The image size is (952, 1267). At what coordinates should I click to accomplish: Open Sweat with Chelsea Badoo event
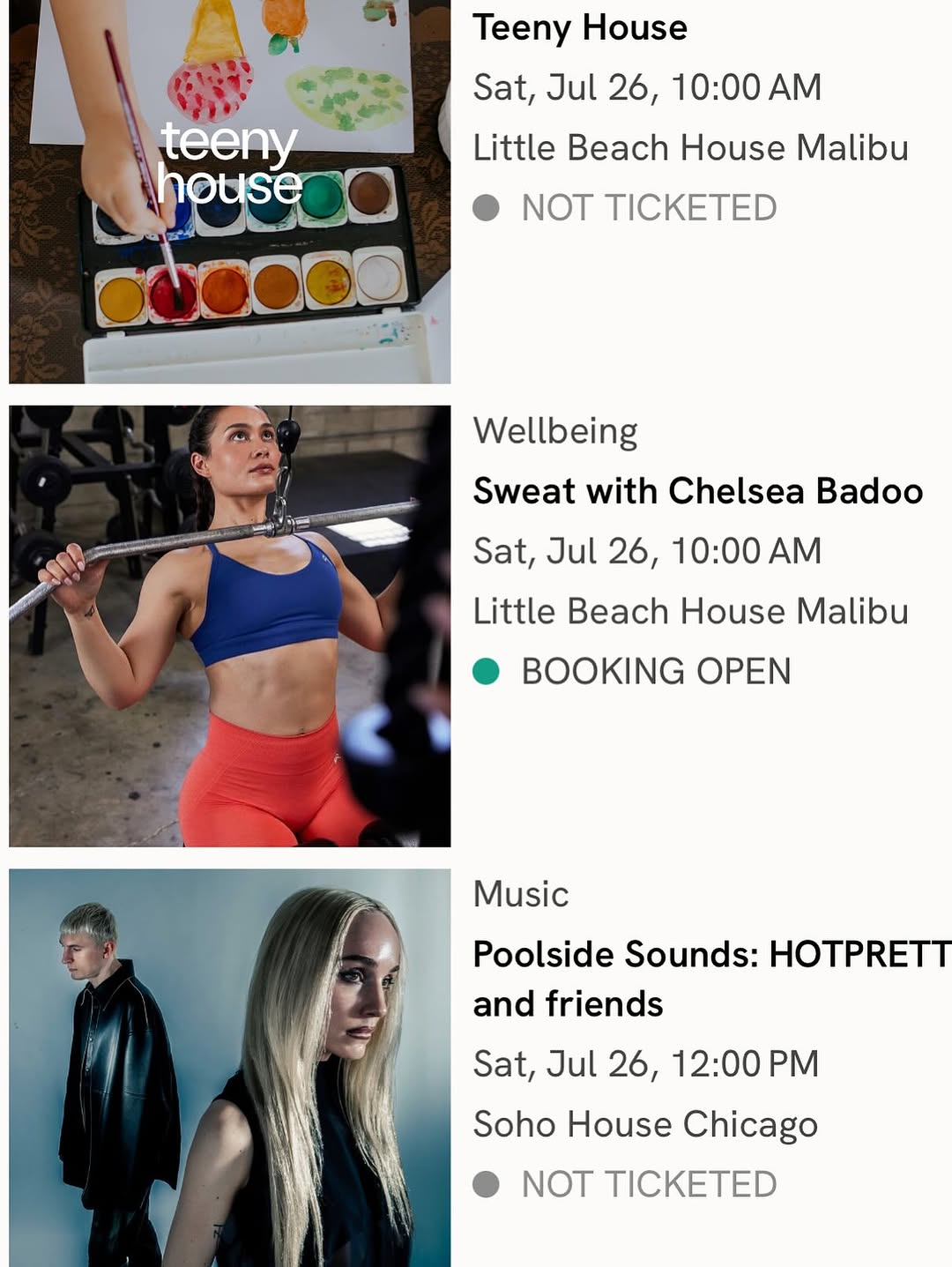(697, 491)
